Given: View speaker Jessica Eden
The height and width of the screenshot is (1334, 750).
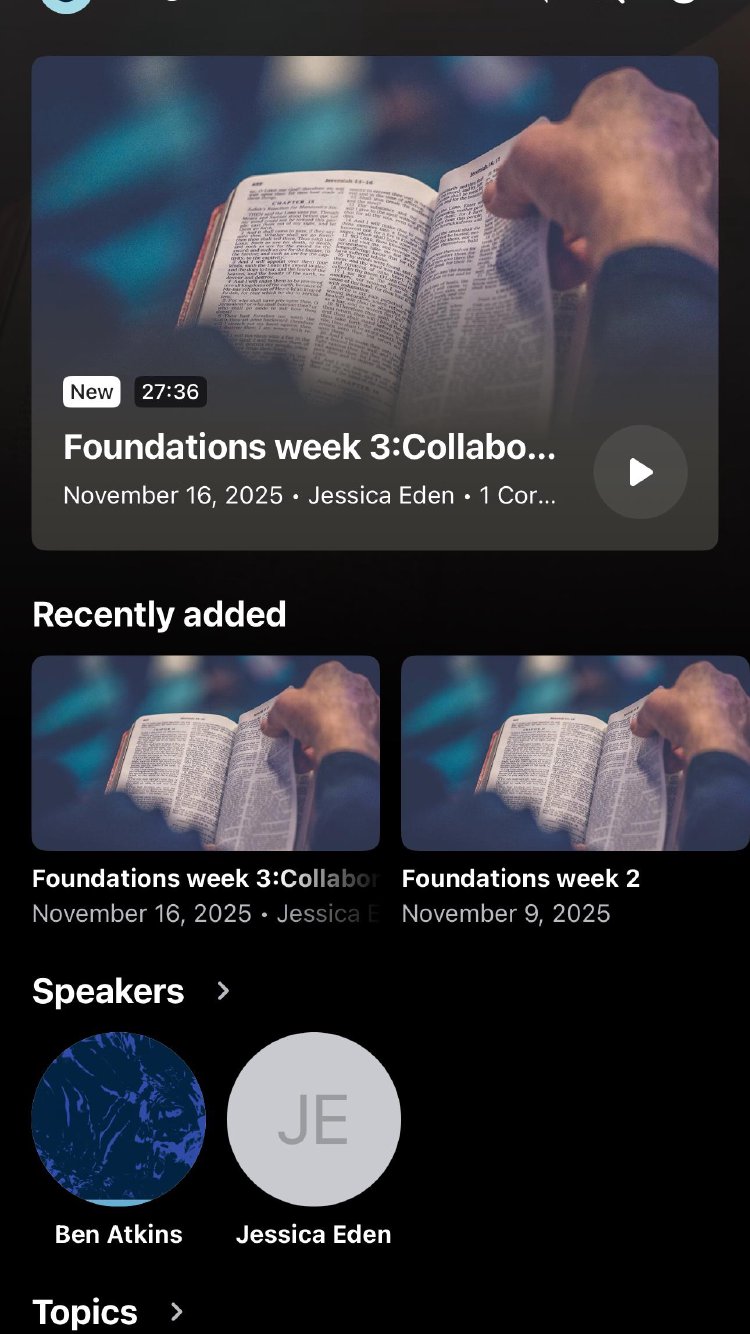Looking at the screenshot, I should click(x=314, y=1119).
